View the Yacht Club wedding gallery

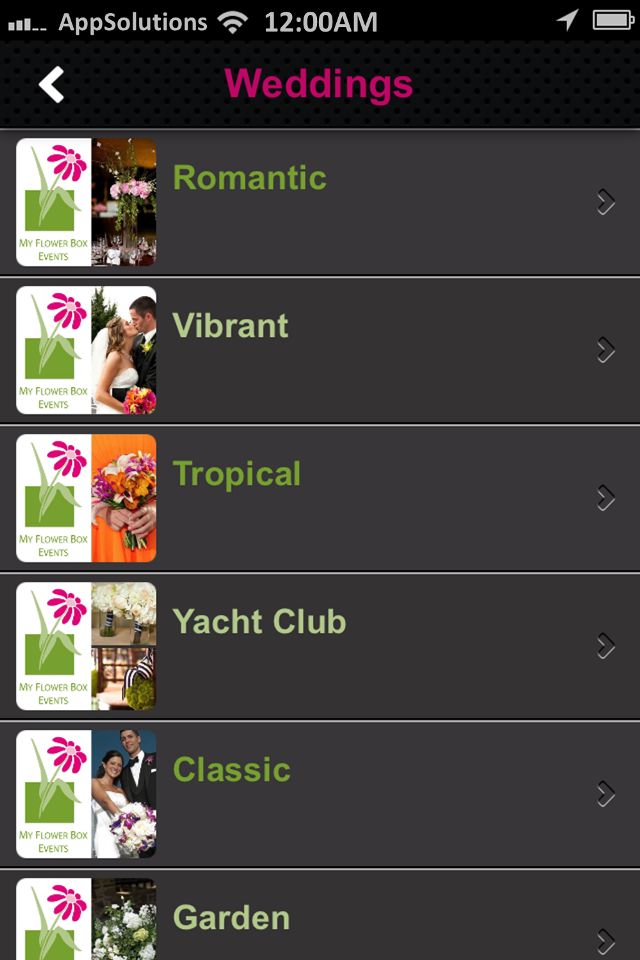(x=320, y=646)
